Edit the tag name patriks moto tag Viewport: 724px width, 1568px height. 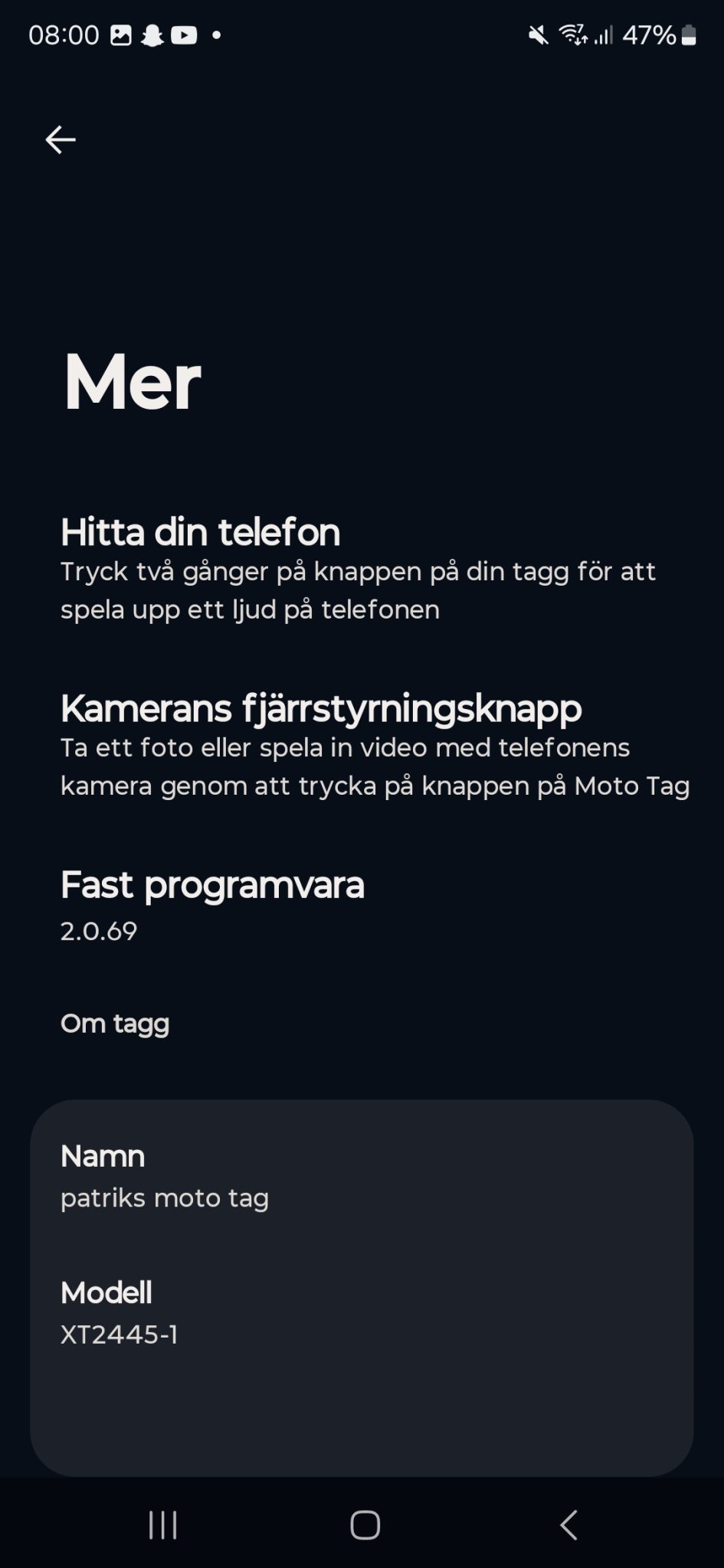pos(362,1176)
